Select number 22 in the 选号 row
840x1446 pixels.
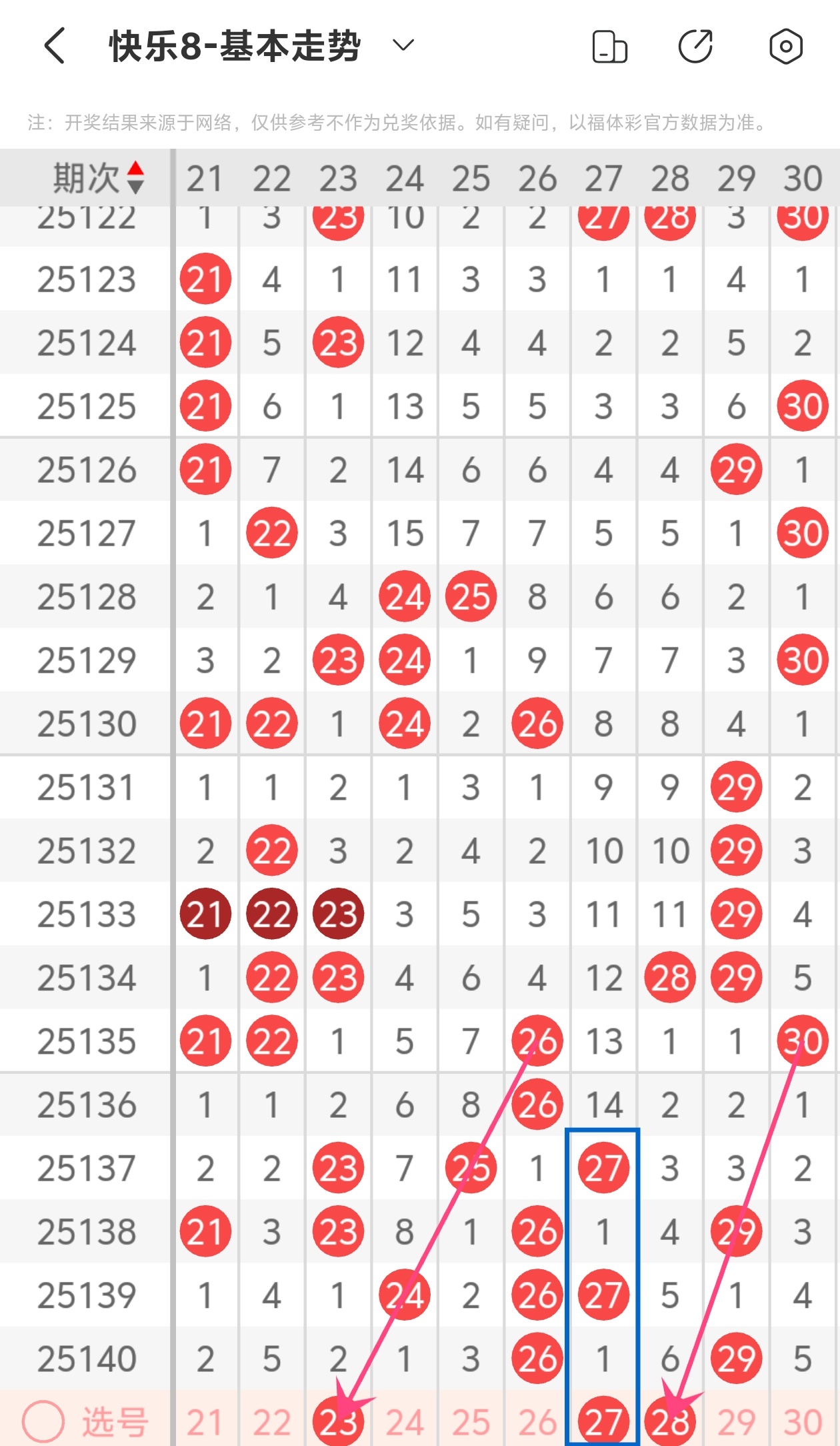(271, 1423)
